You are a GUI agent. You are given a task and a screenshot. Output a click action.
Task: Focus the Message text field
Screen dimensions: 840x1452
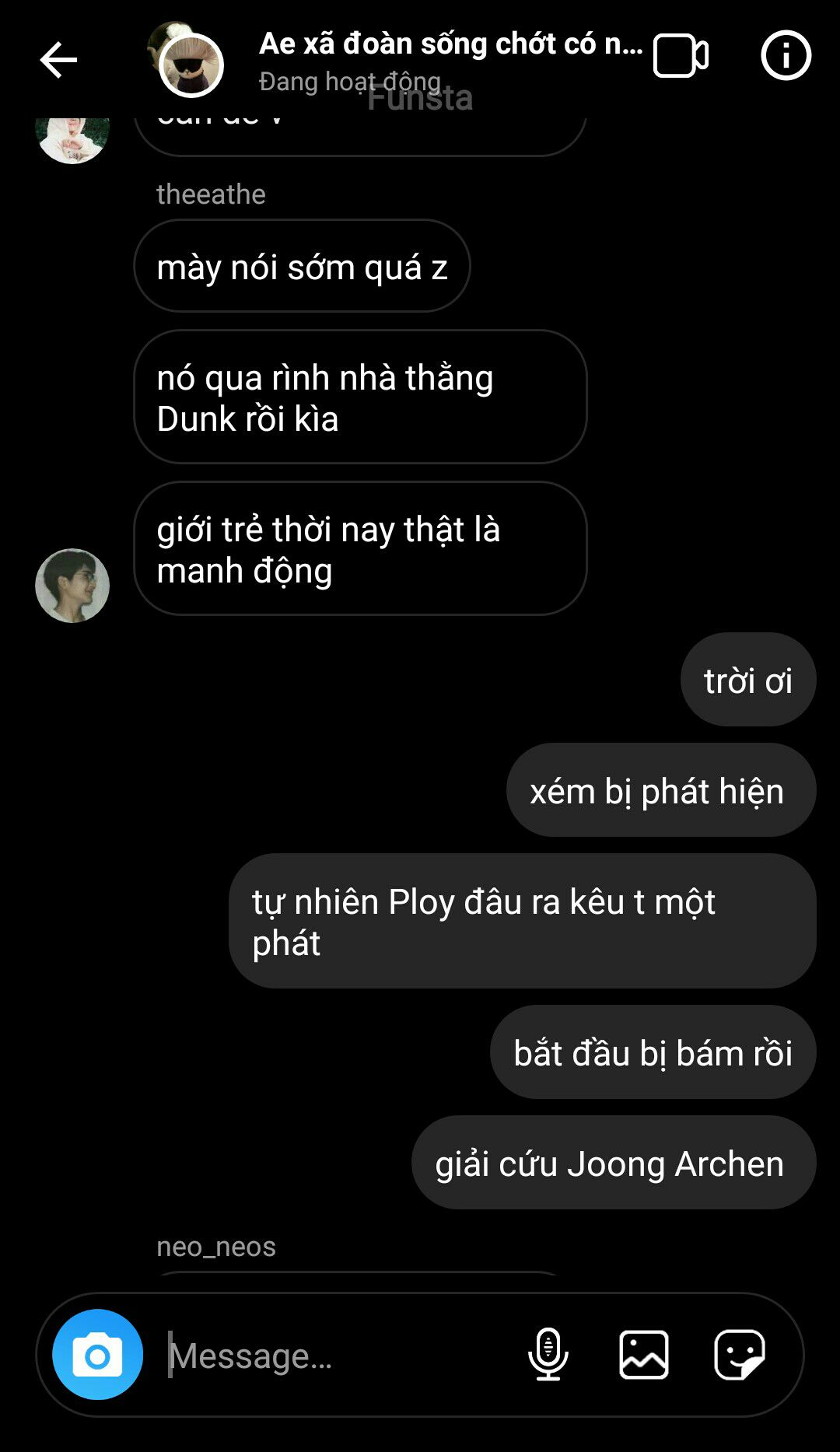tap(334, 1356)
